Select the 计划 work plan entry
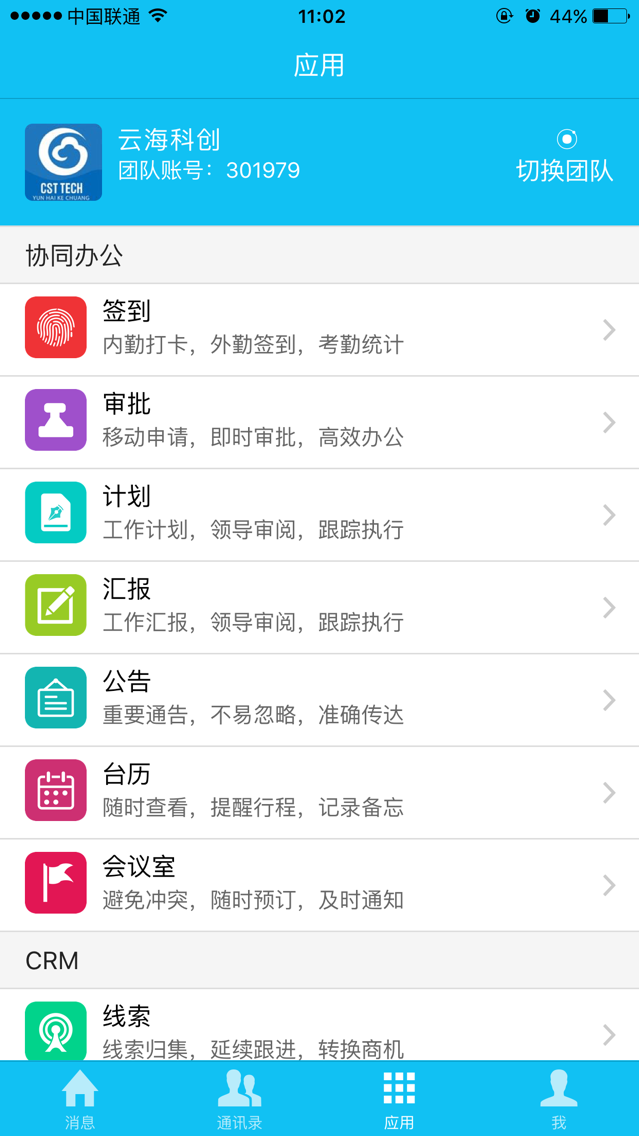 click(x=320, y=515)
